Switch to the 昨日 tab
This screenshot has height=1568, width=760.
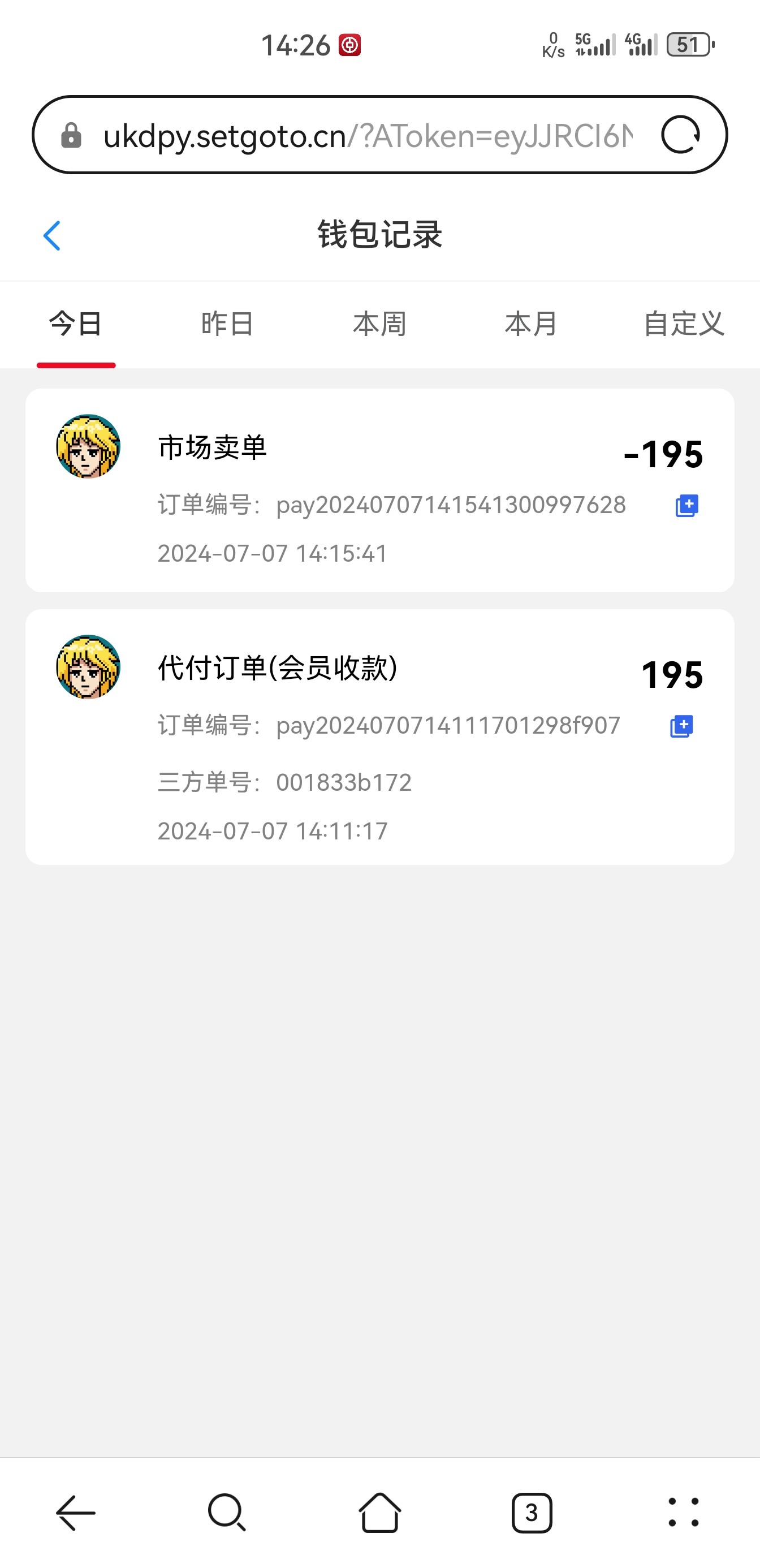click(x=227, y=324)
